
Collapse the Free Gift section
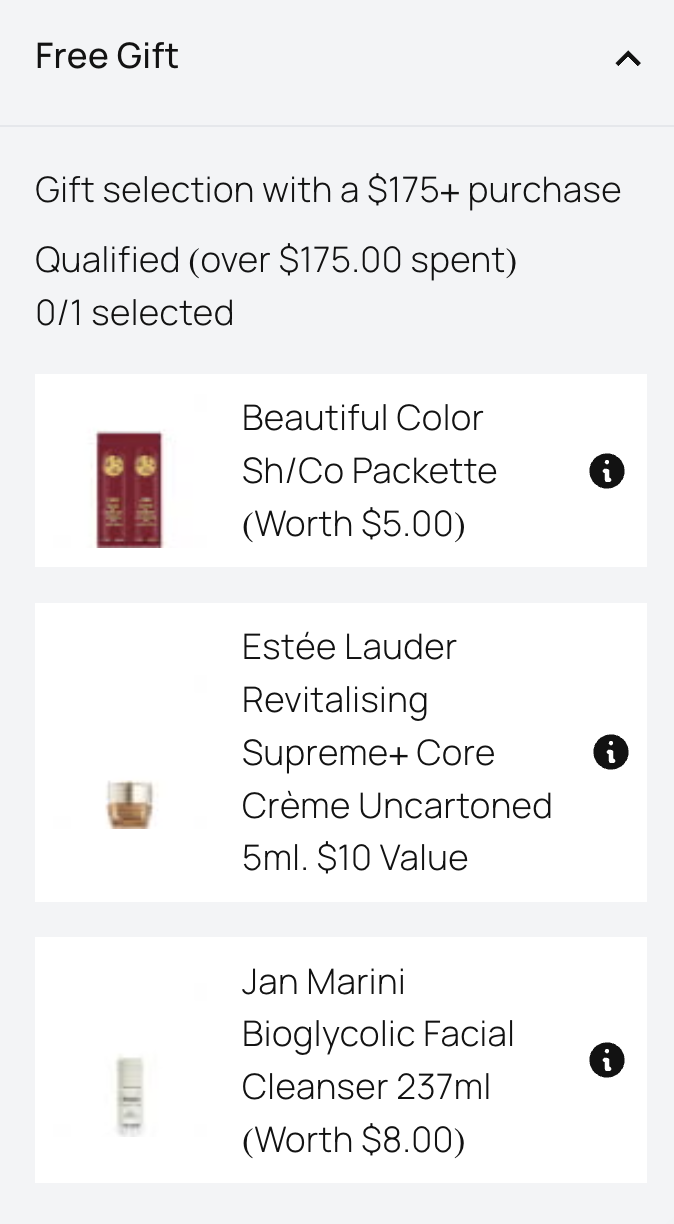tap(627, 59)
